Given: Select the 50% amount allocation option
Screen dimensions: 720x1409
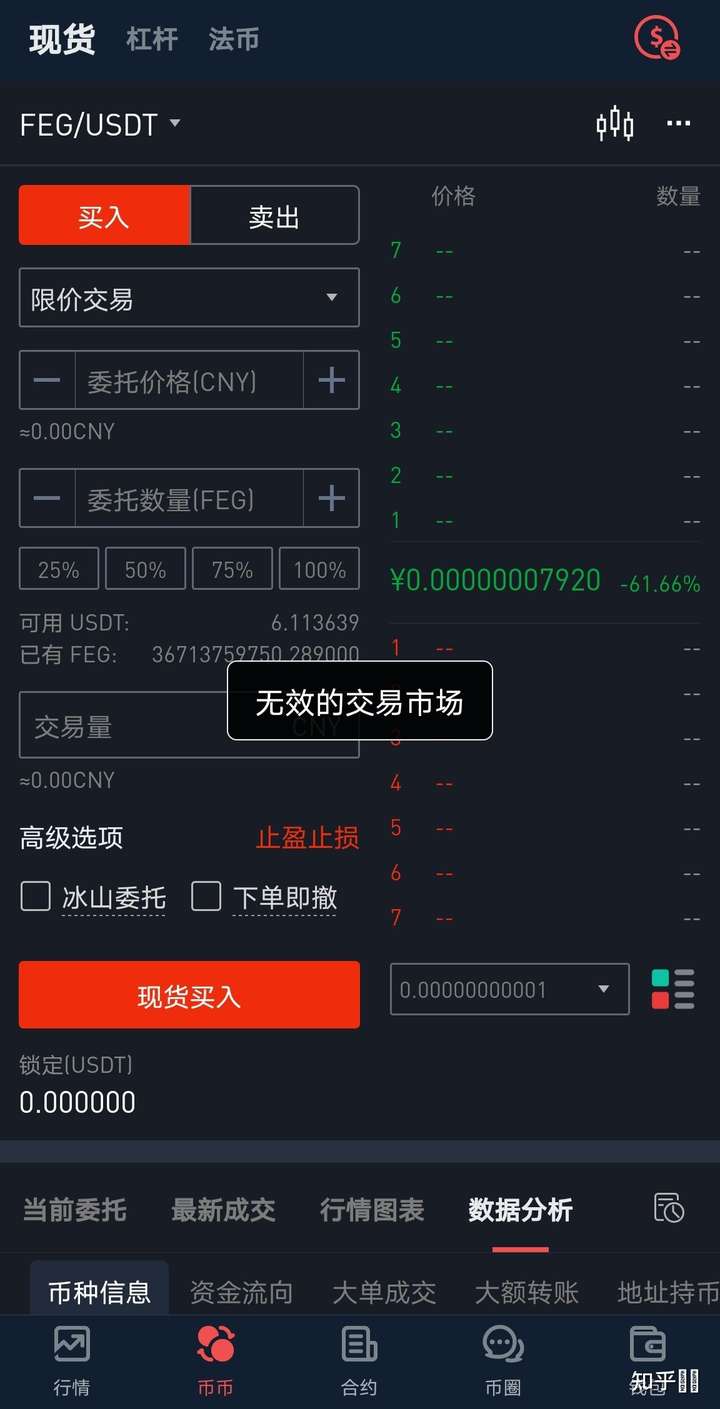Looking at the screenshot, I should click(145, 568).
